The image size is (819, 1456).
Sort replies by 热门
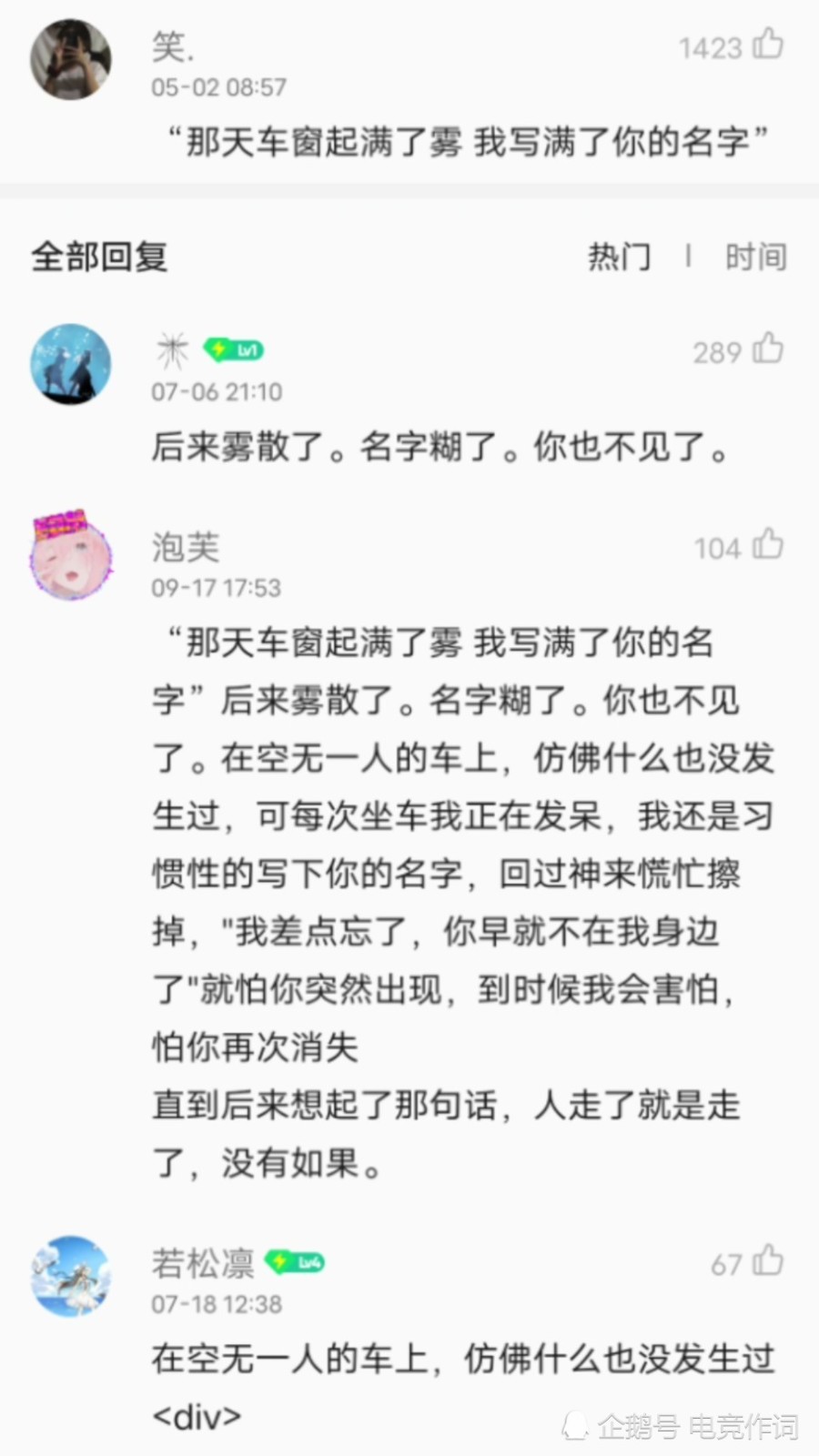coord(619,258)
